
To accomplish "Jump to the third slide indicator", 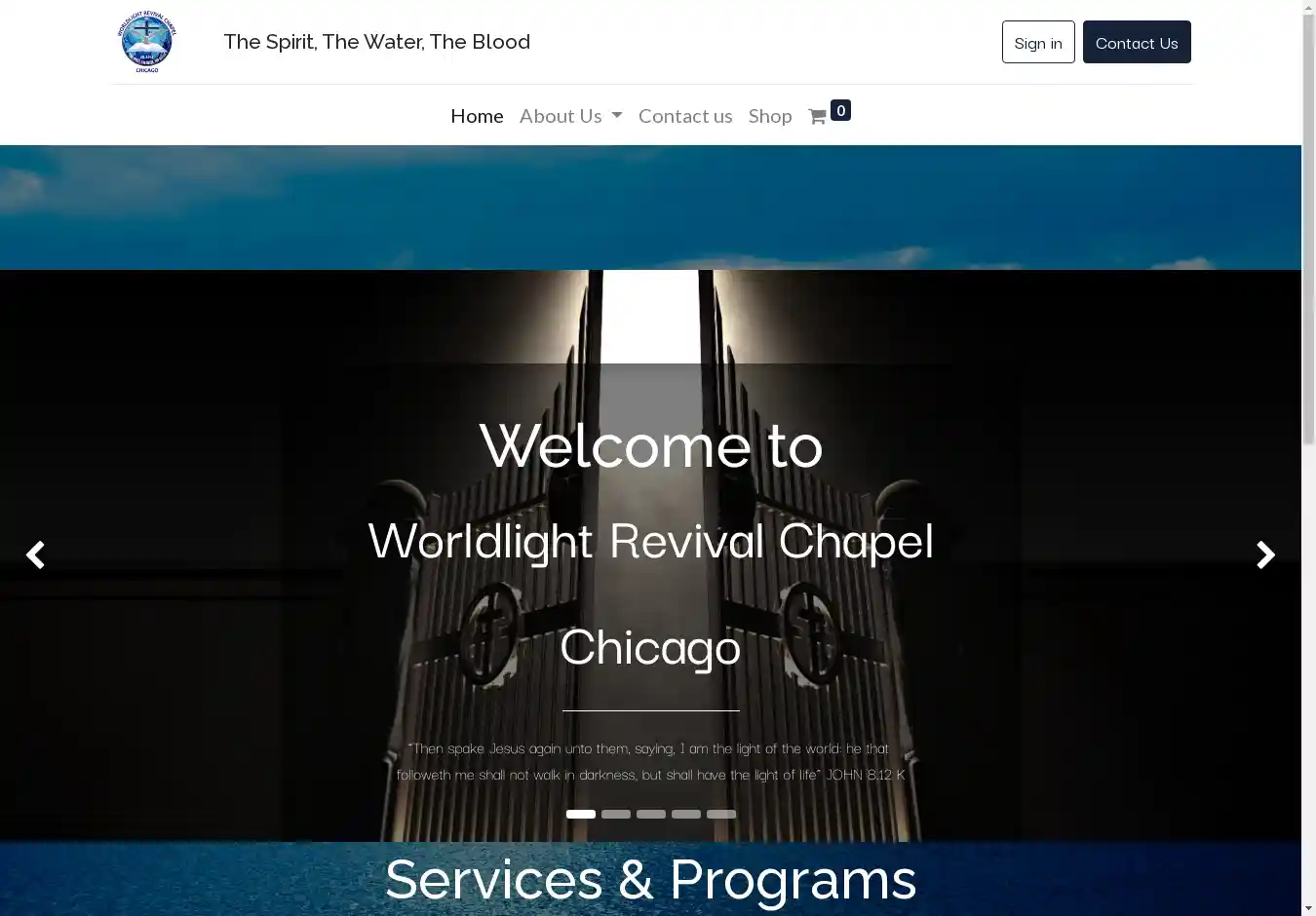I will coord(651,814).
